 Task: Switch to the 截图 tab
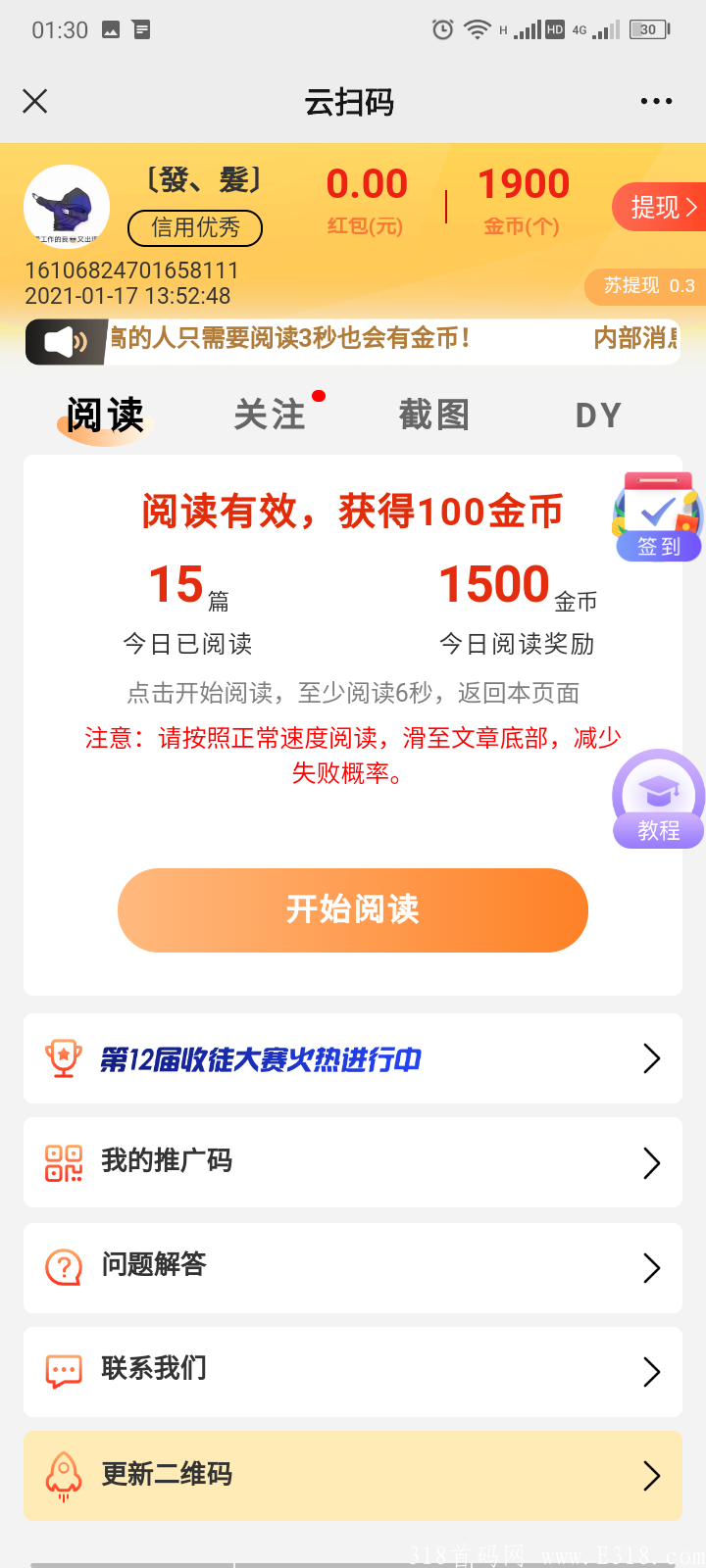coord(433,415)
